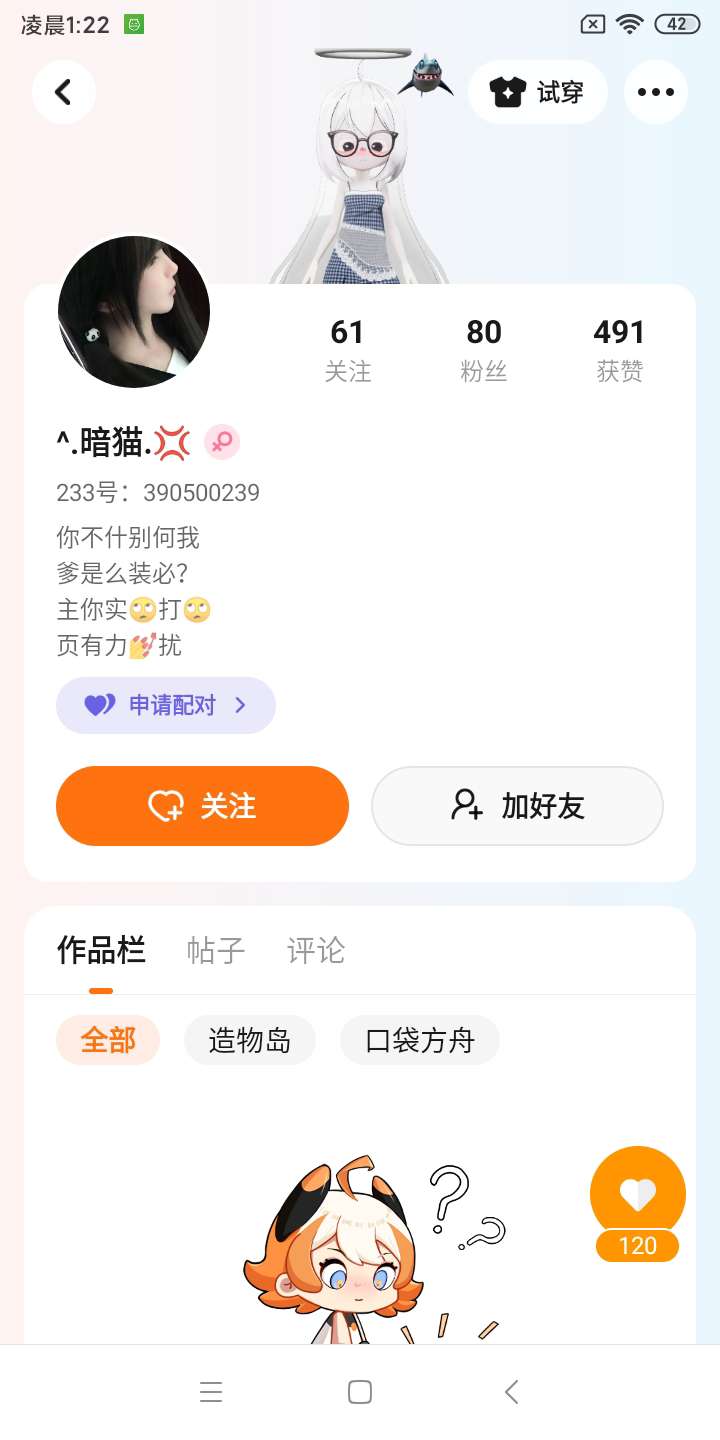Add user as friend via 加好友
The image size is (720, 1440).
[517, 806]
